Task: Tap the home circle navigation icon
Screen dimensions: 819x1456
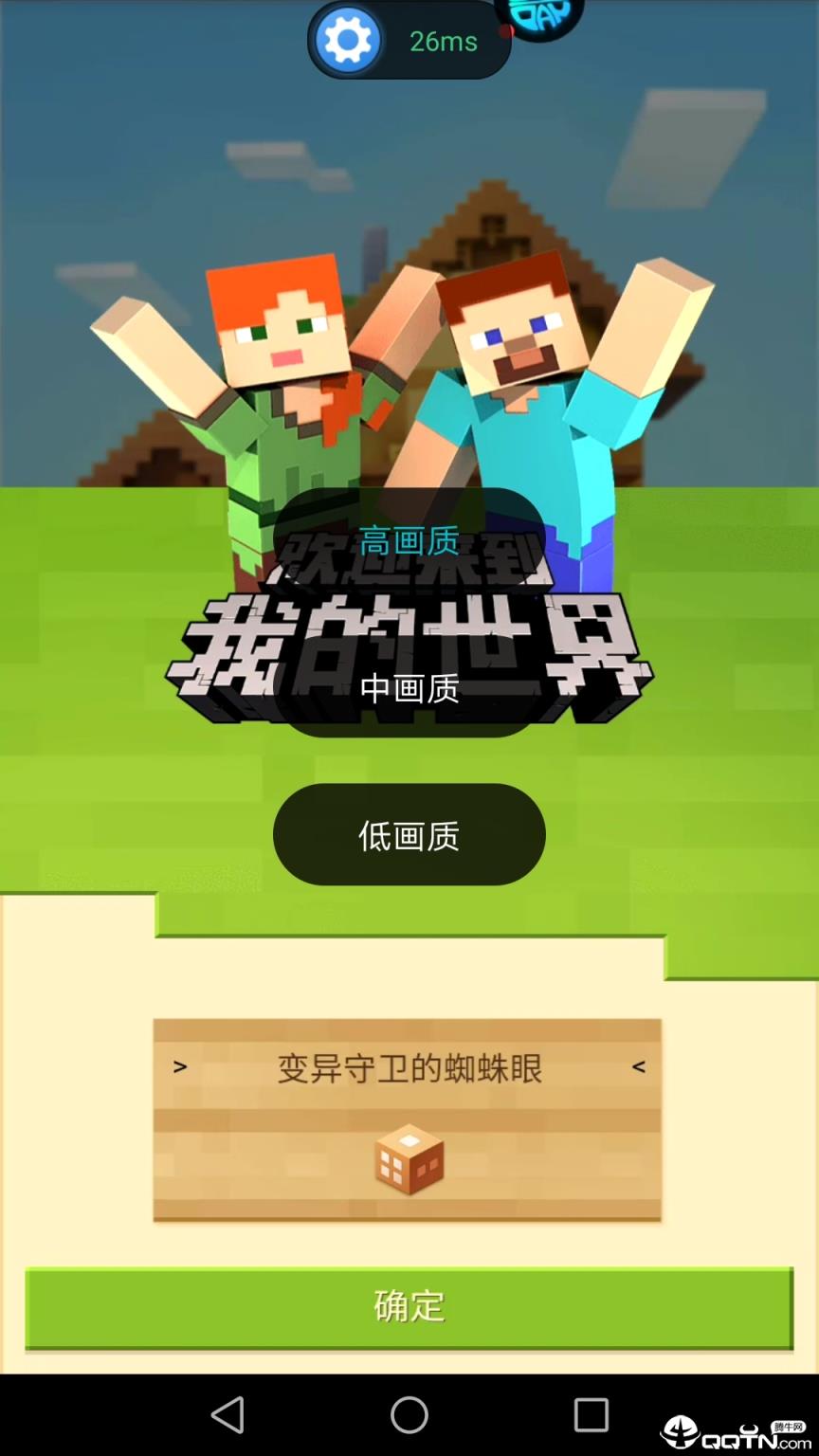Action: [408, 1411]
